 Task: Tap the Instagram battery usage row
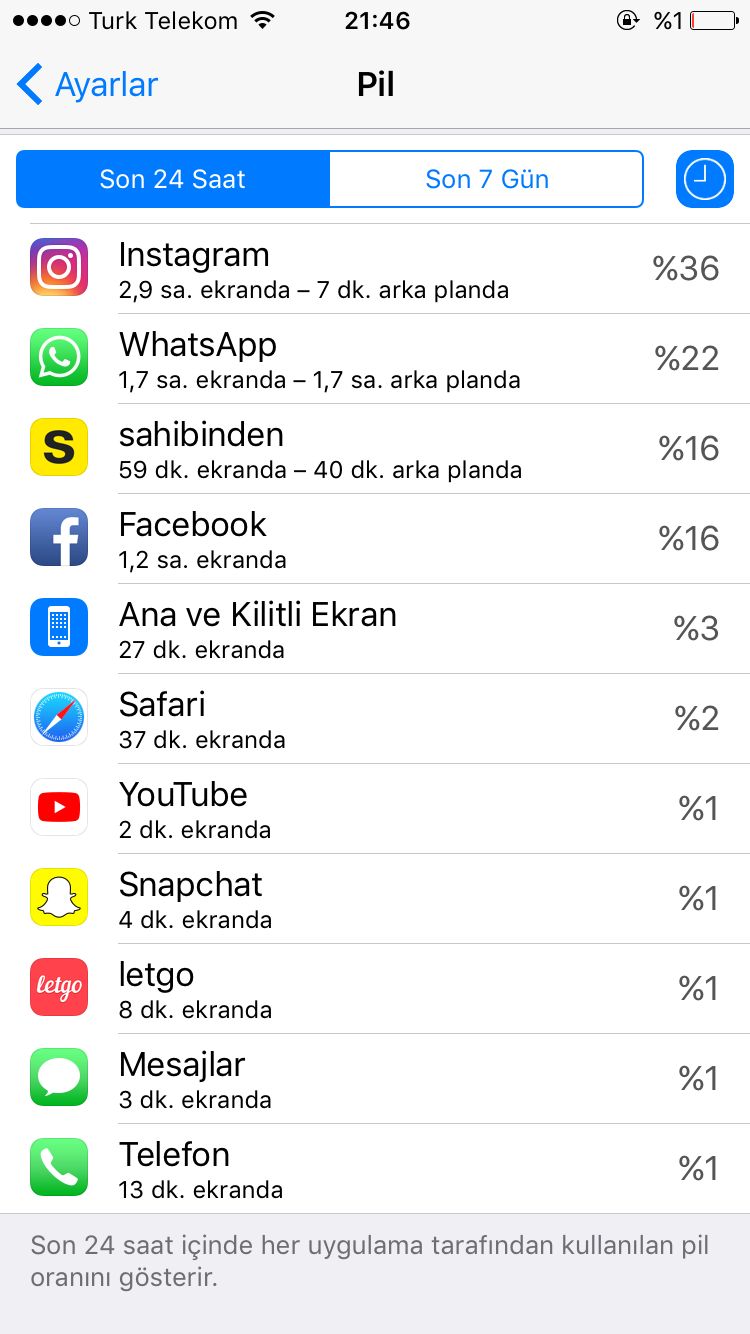(375, 269)
